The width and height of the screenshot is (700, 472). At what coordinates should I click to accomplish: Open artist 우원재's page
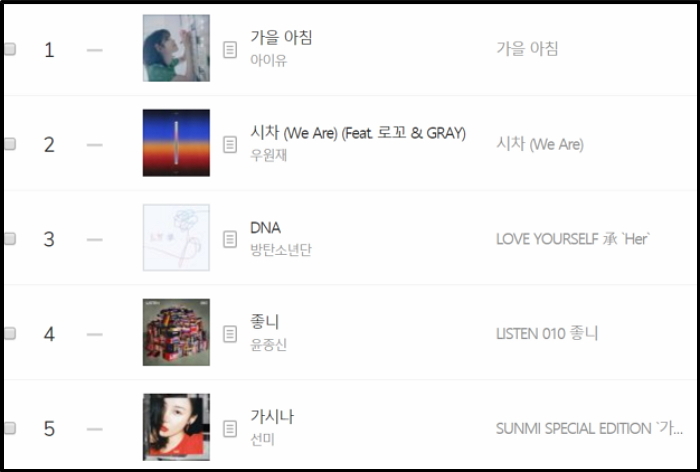pyautogui.click(x=267, y=155)
